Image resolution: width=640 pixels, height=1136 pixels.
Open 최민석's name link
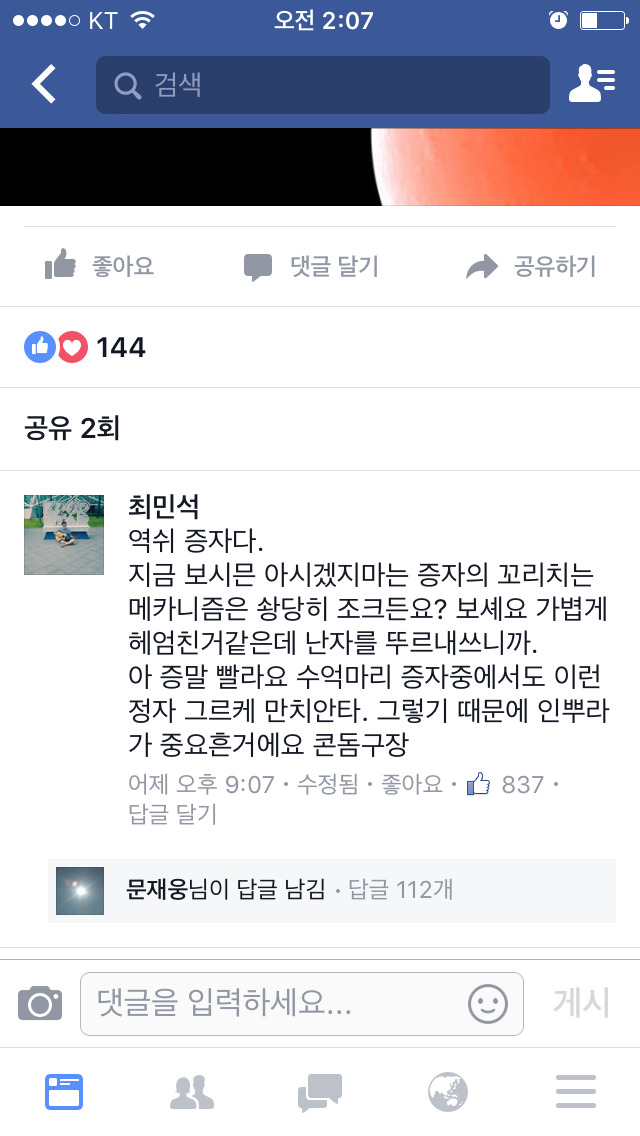(x=171, y=507)
